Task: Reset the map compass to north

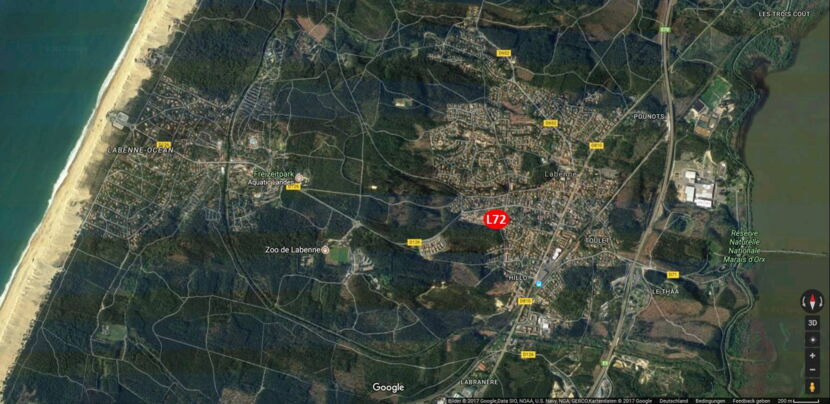Action: tap(812, 301)
